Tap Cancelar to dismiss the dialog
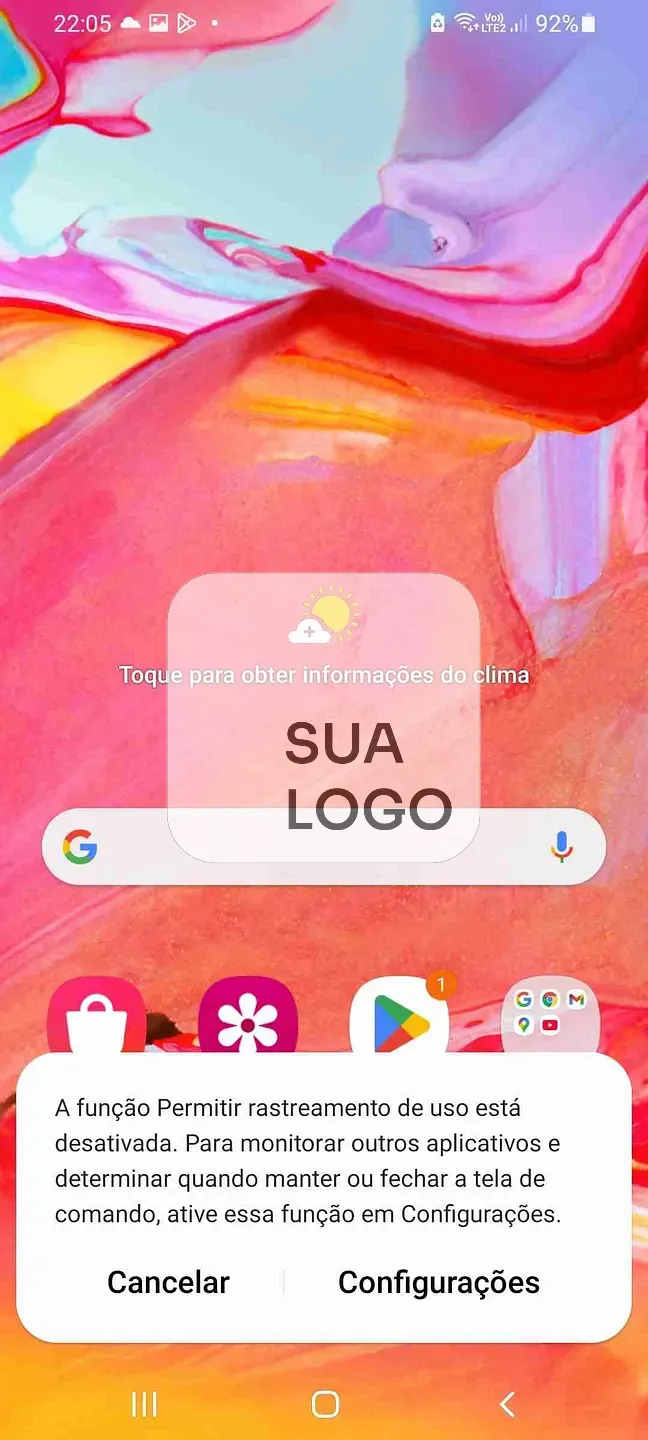Screen dimensions: 648x1440 pyautogui.click(x=168, y=1282)
